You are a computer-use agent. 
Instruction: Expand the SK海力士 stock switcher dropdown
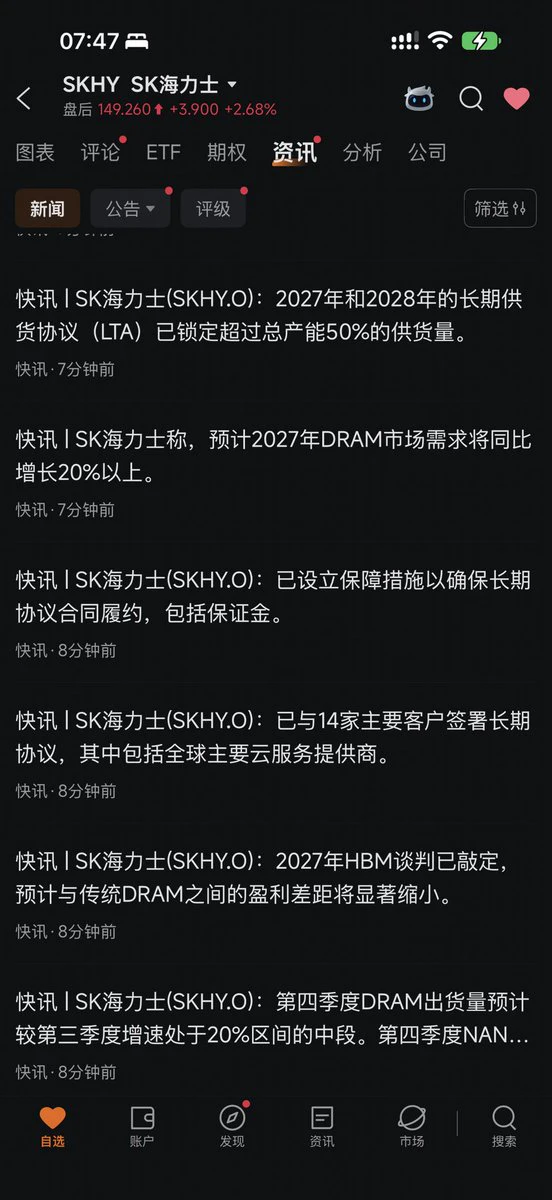tap(232, 85)
